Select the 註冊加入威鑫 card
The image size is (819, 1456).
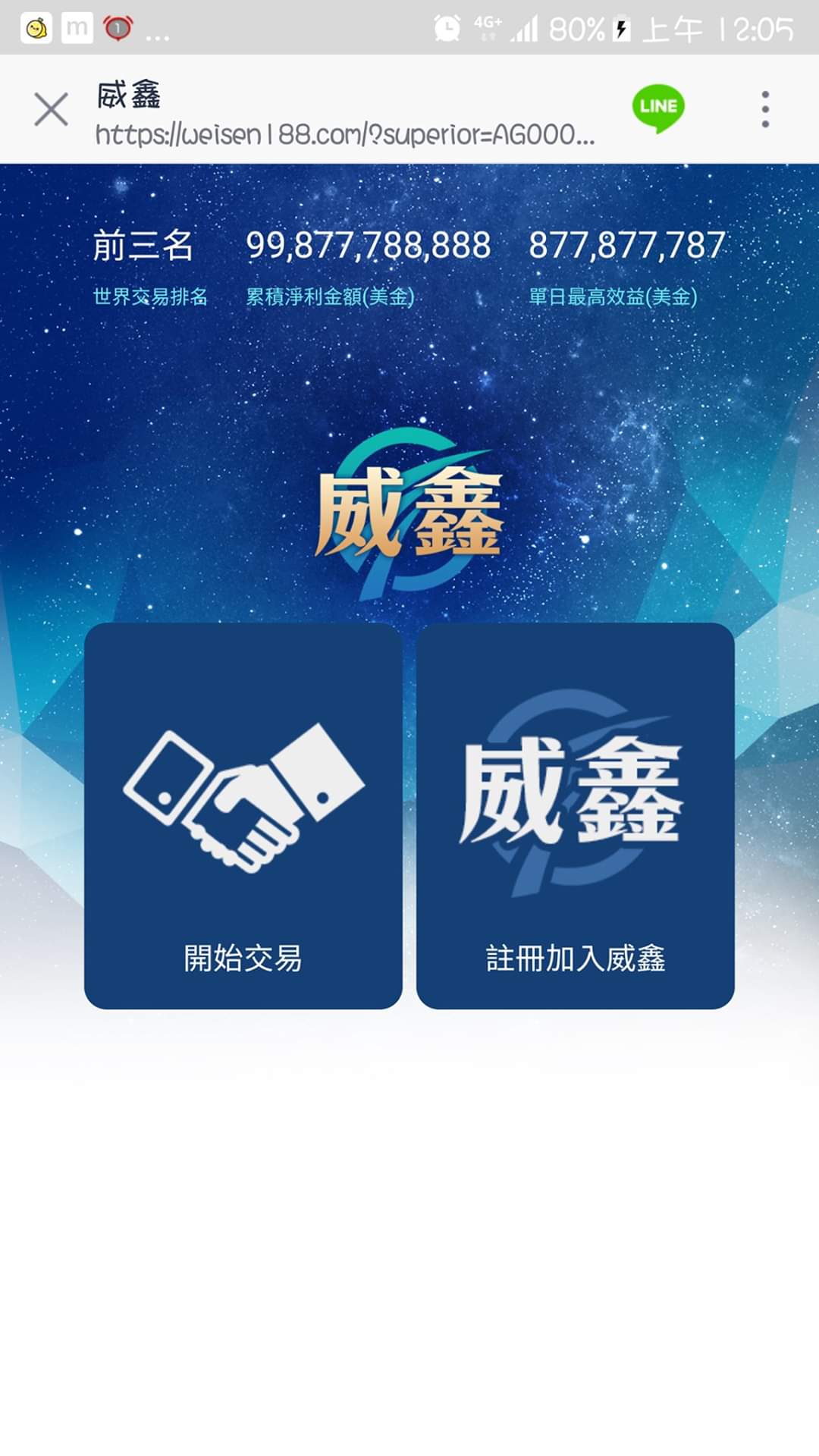tap(575, 815)
